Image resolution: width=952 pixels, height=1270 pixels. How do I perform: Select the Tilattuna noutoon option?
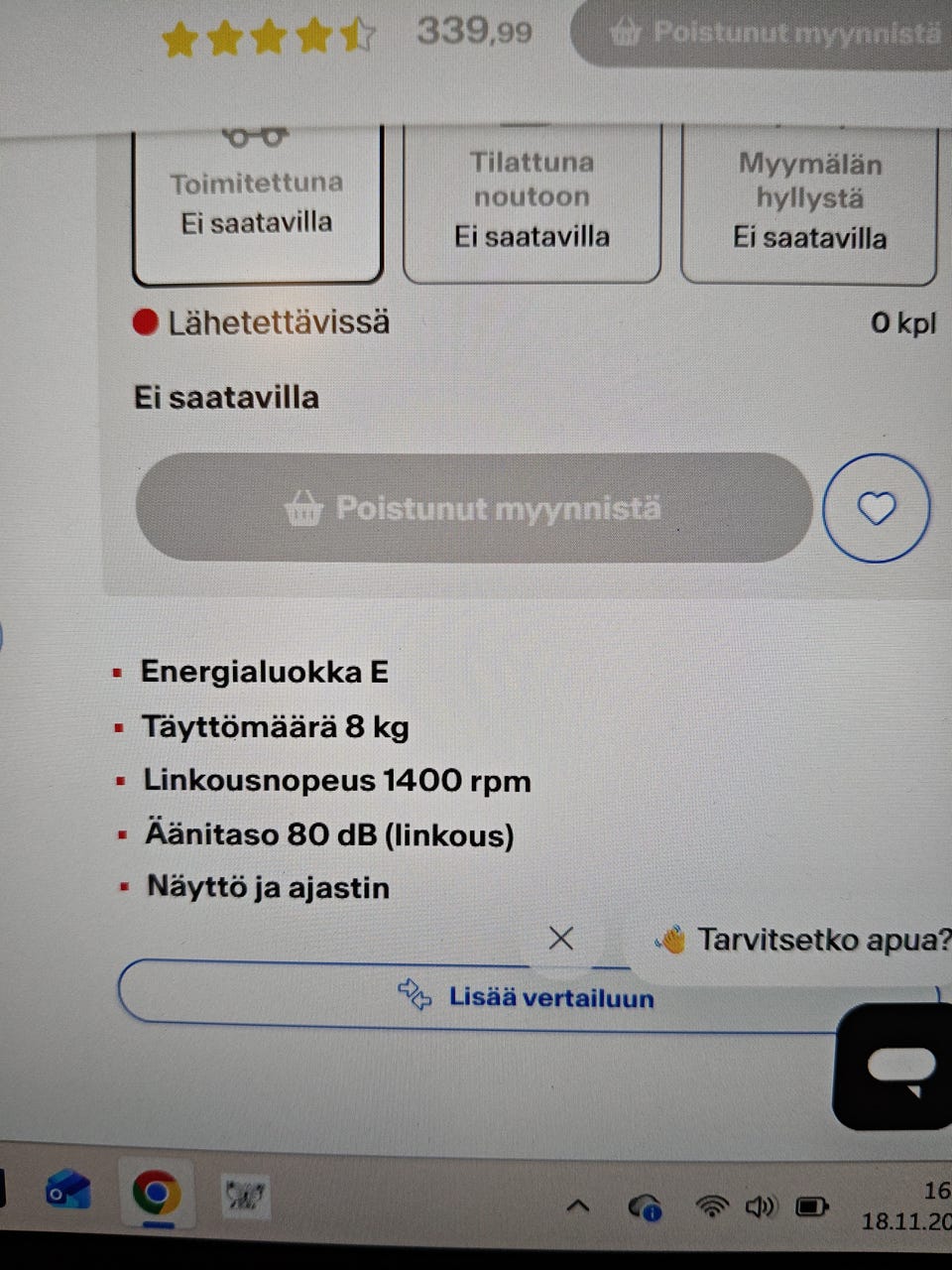point(533,198)
